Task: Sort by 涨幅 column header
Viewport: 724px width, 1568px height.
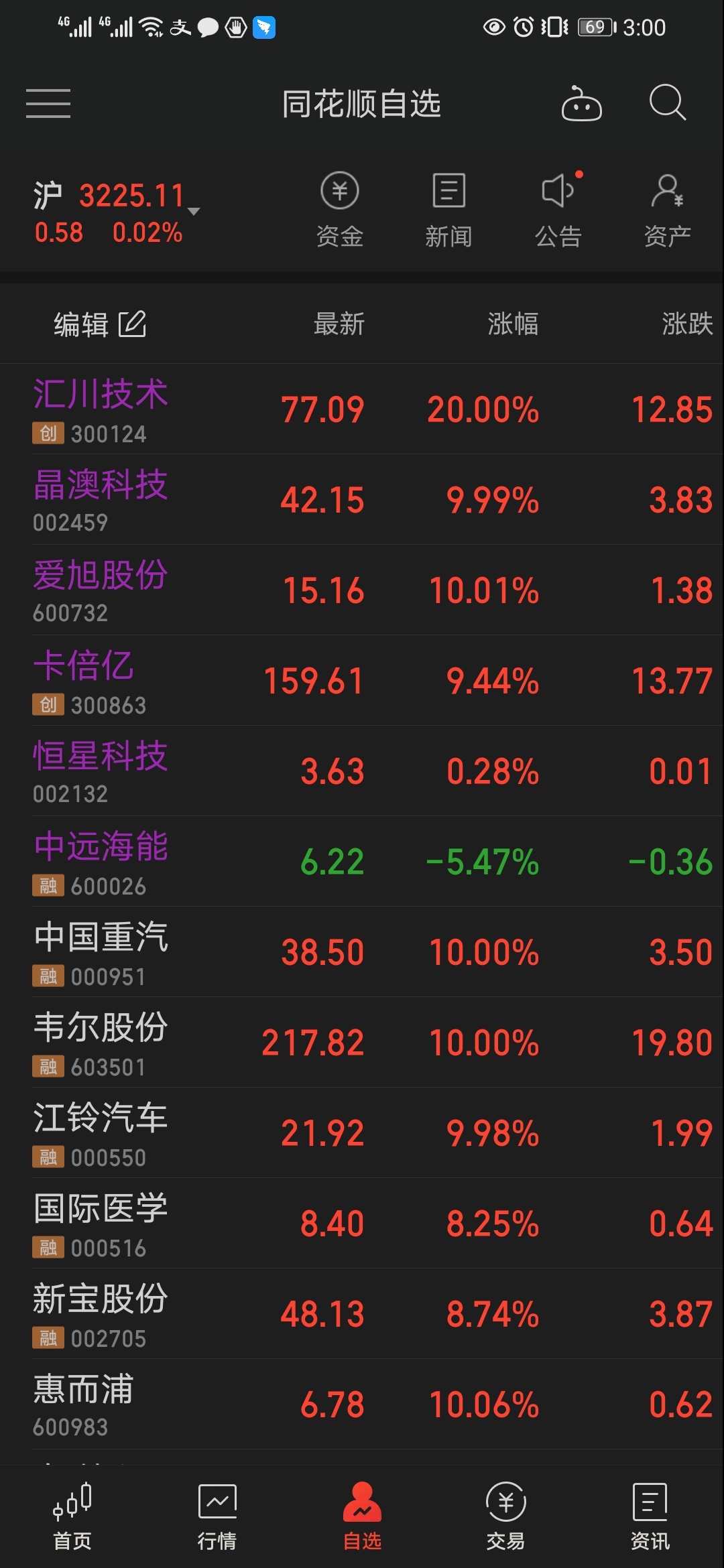Action: click(513, 324)
